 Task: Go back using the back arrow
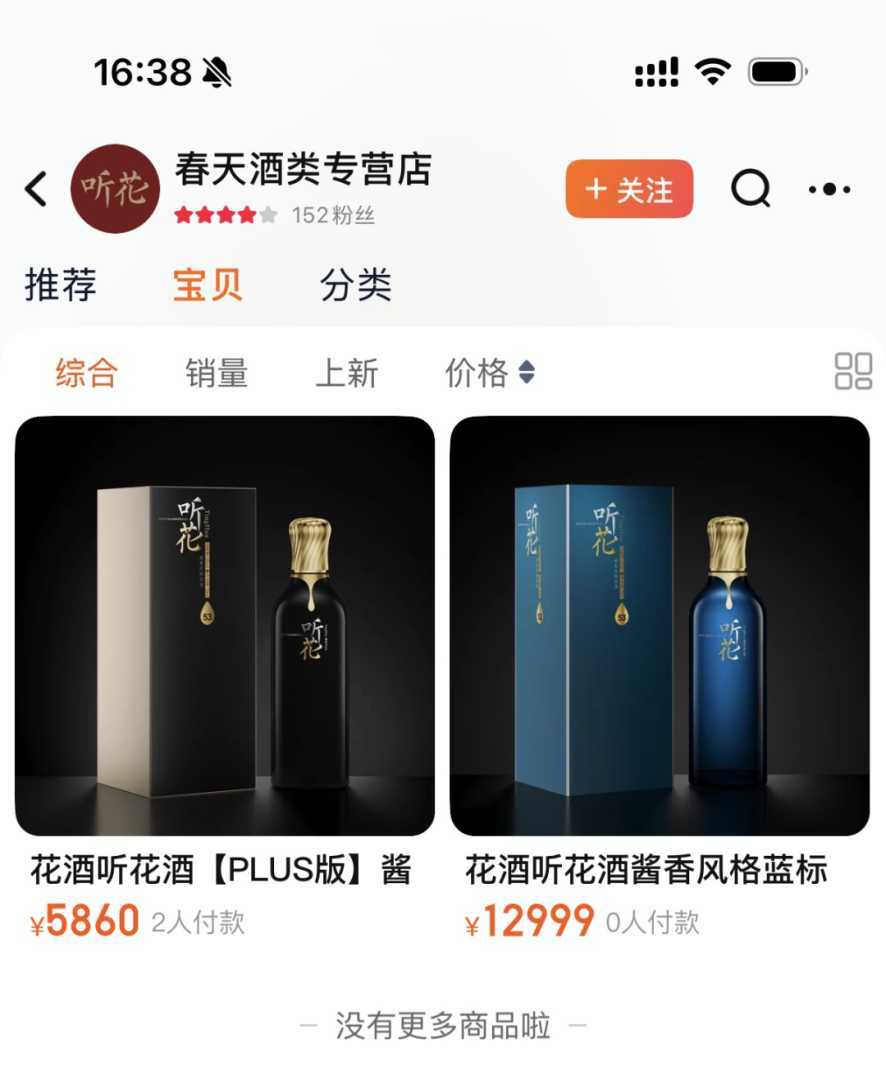click(x=37, y=188)
